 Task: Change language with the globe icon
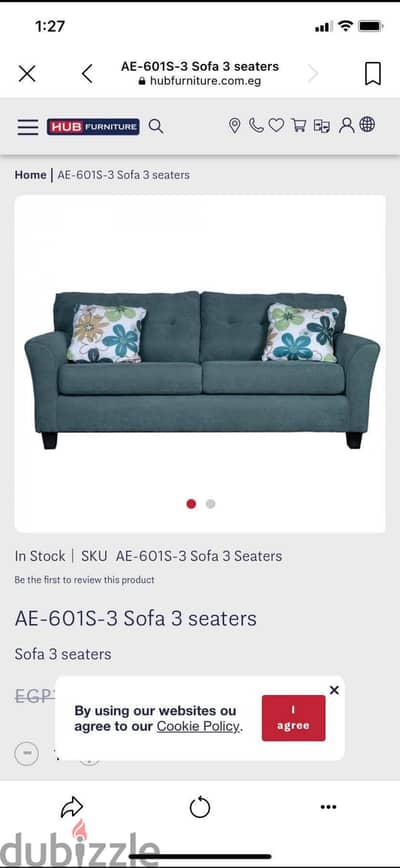coord(367,125)
